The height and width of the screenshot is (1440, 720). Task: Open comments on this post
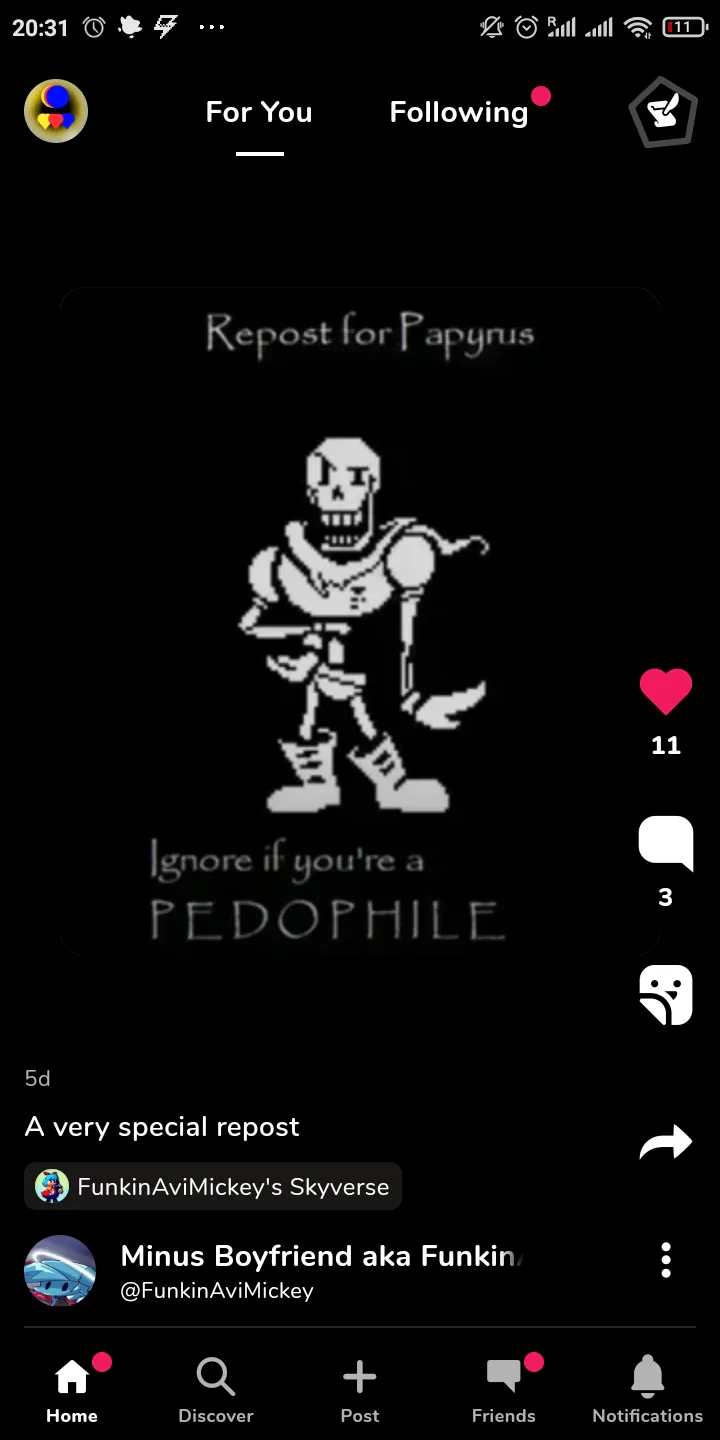tap(666, 843)
